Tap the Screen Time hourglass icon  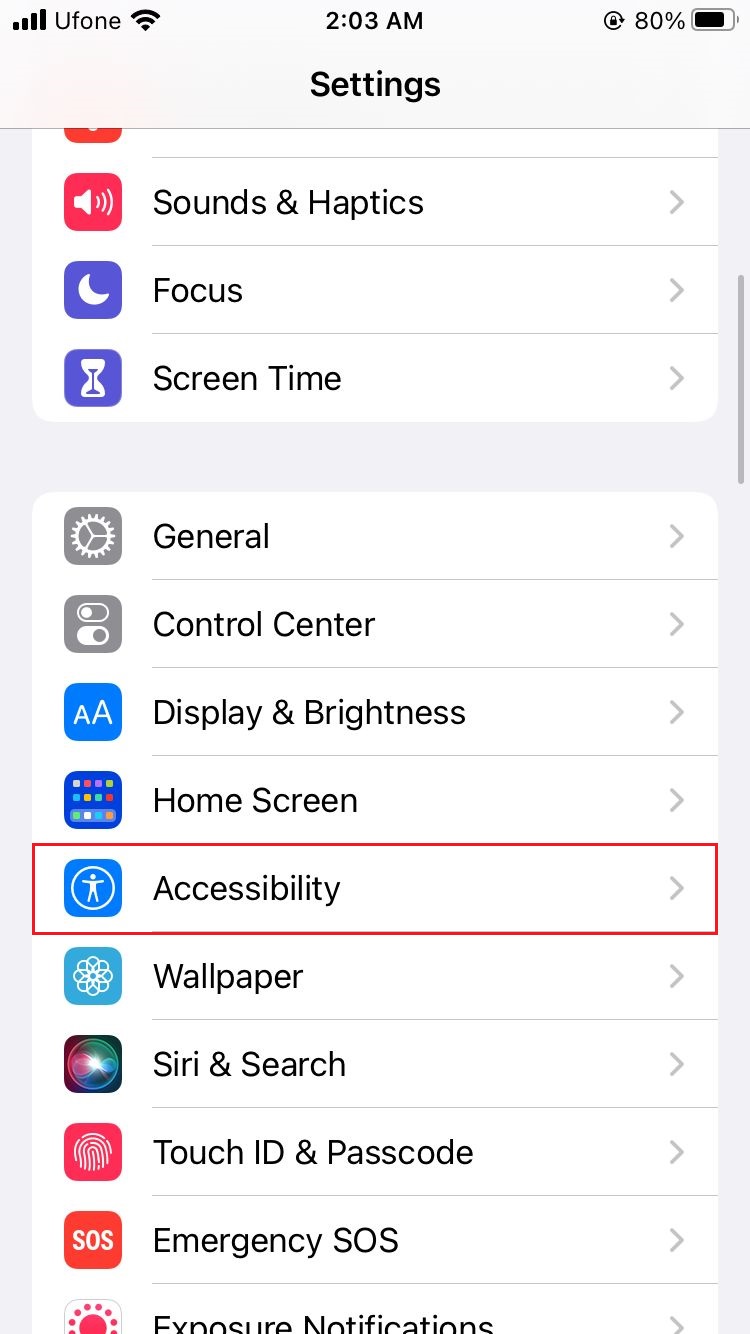[92, 377]
